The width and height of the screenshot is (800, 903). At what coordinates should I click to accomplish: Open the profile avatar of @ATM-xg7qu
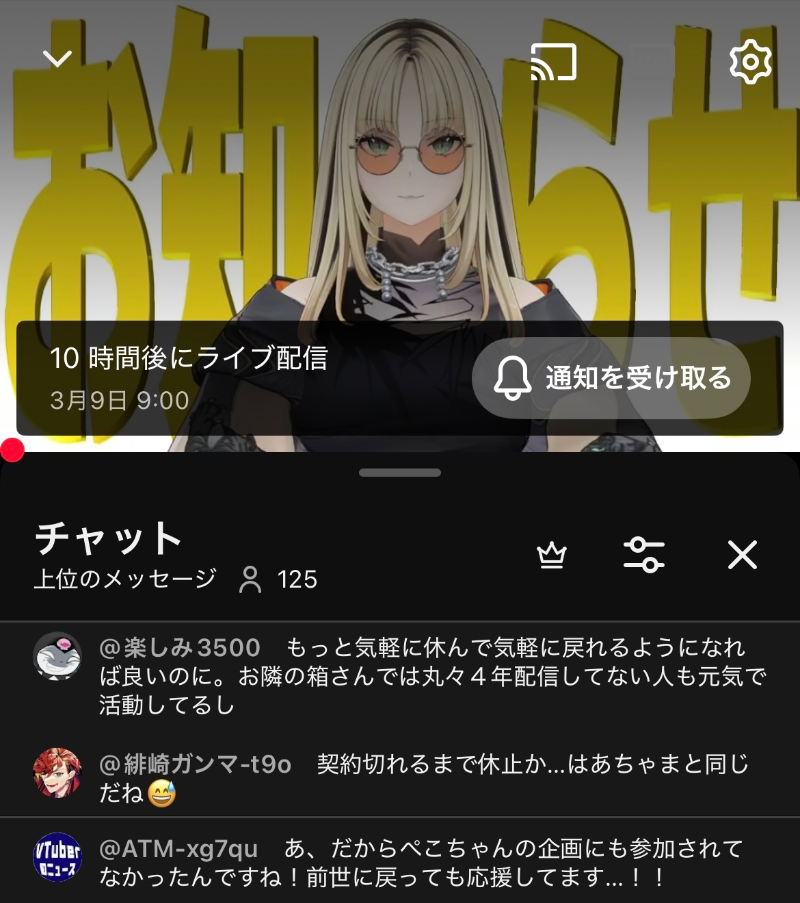[x=58, y=857]
